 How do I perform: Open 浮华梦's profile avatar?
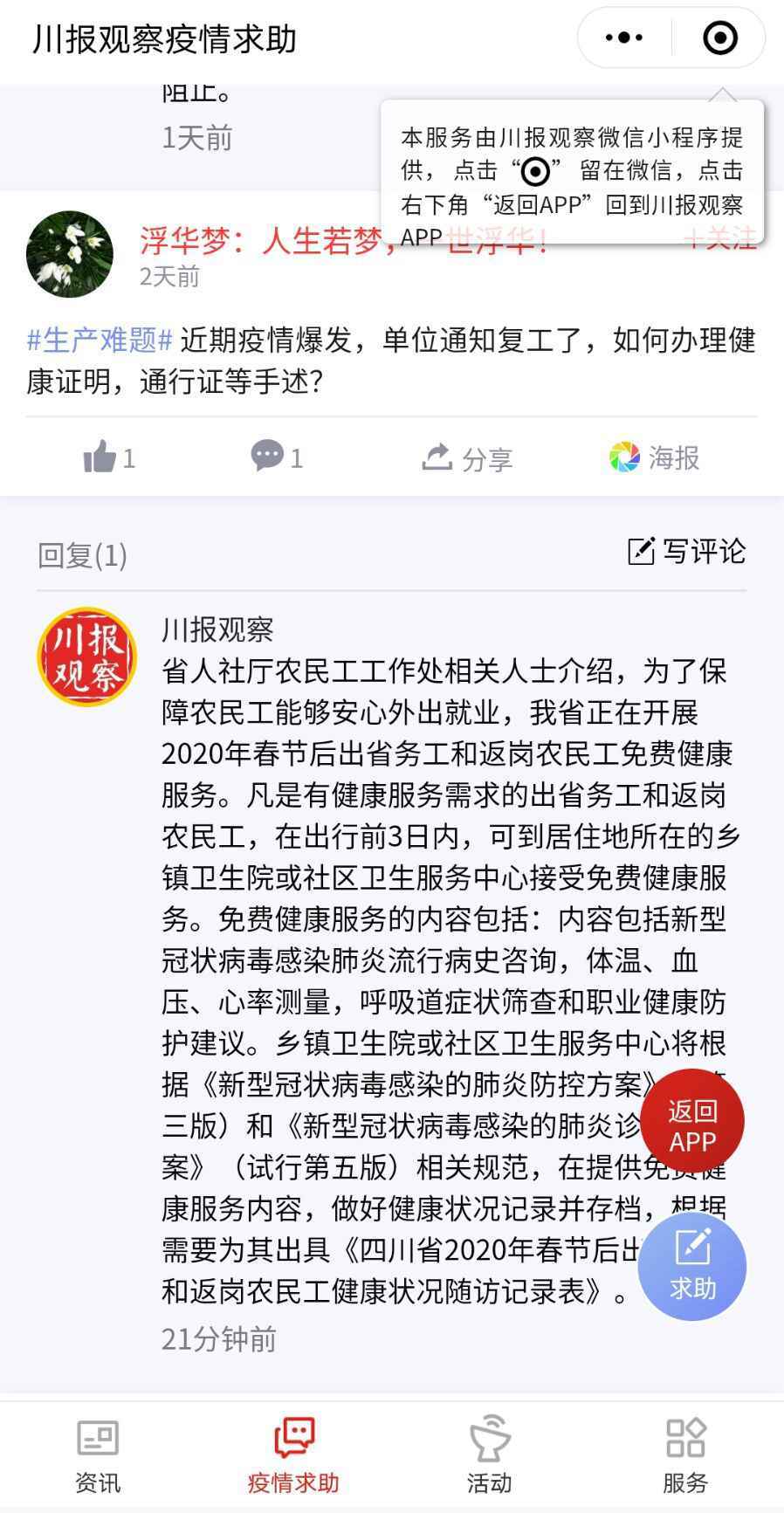pyautogui.click(x=70, y=254)
